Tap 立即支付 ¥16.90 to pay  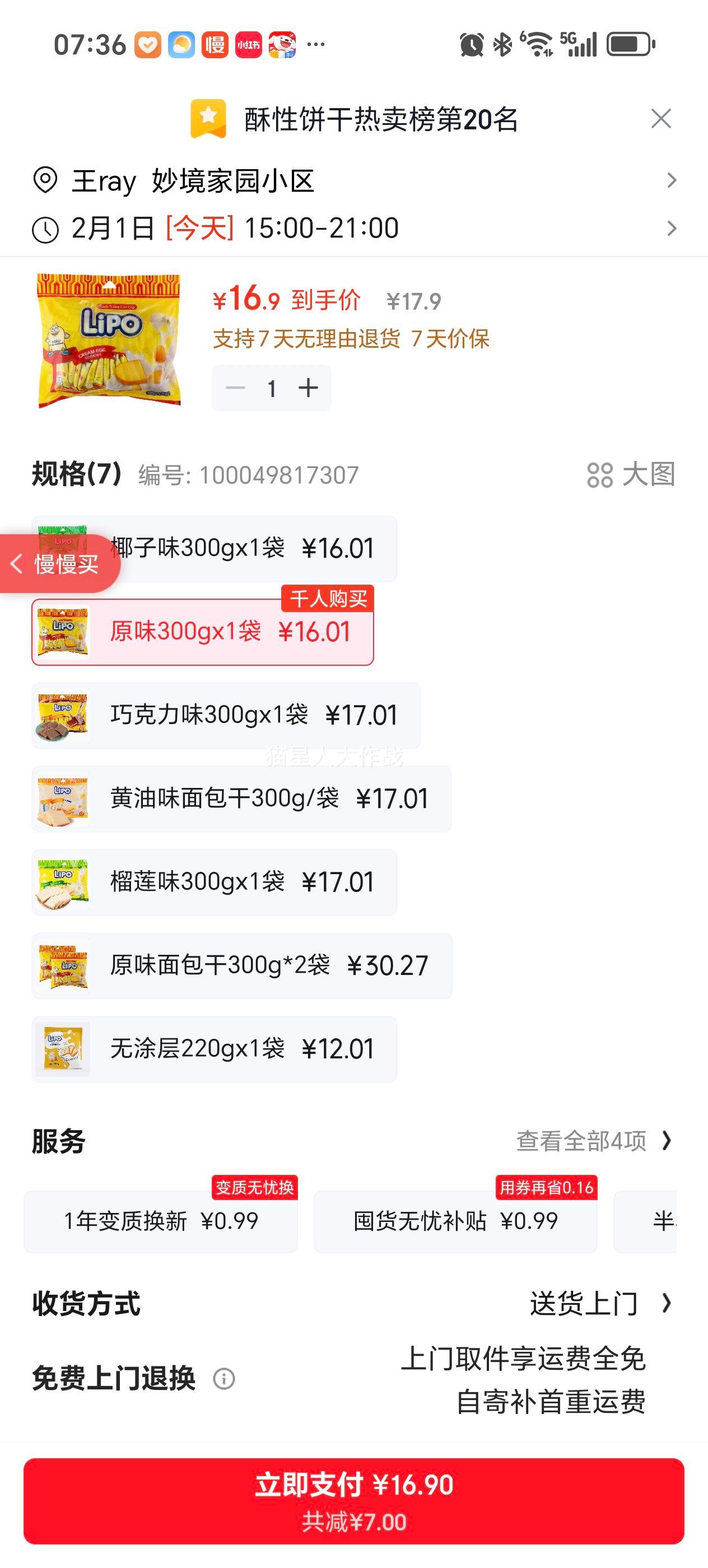tap(353, 1500)
